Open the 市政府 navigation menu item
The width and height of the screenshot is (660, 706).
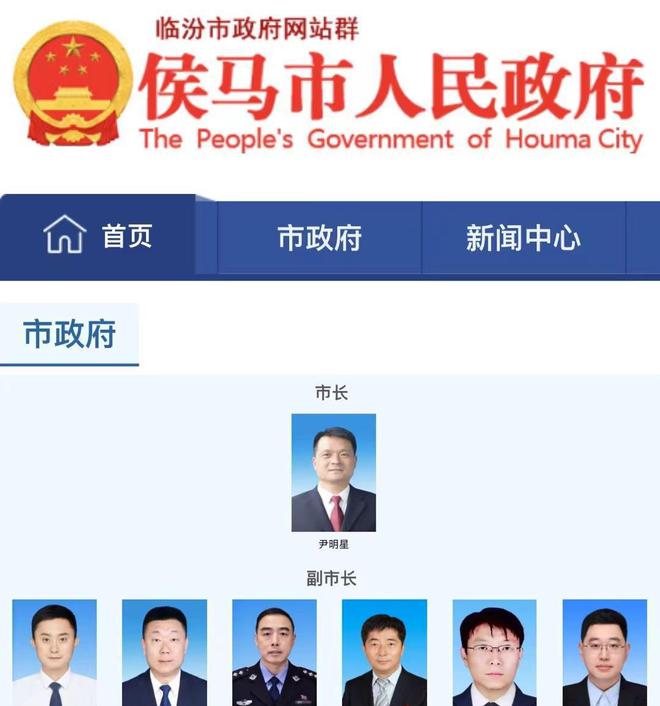(319, 238)
